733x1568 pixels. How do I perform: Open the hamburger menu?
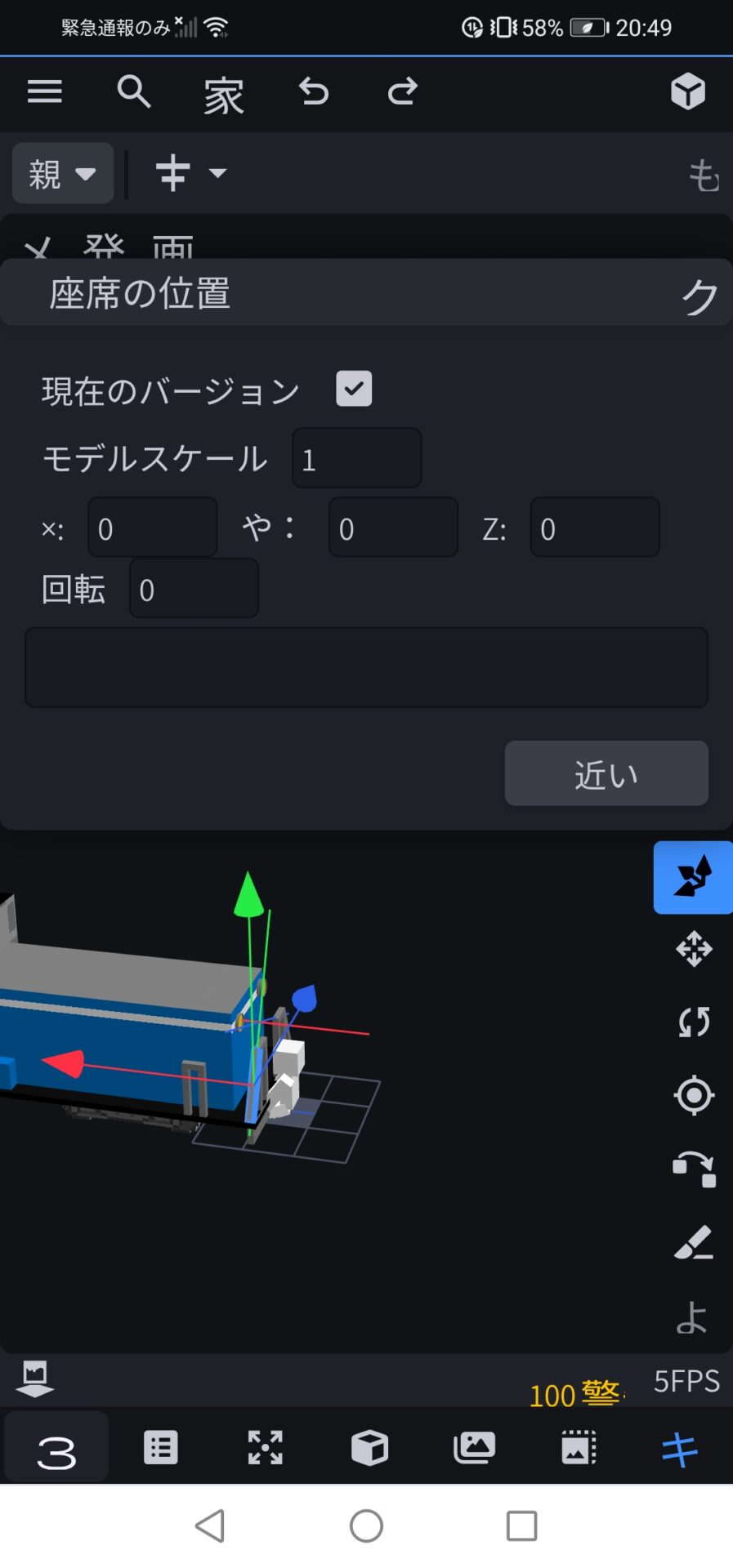click(45, 91)
